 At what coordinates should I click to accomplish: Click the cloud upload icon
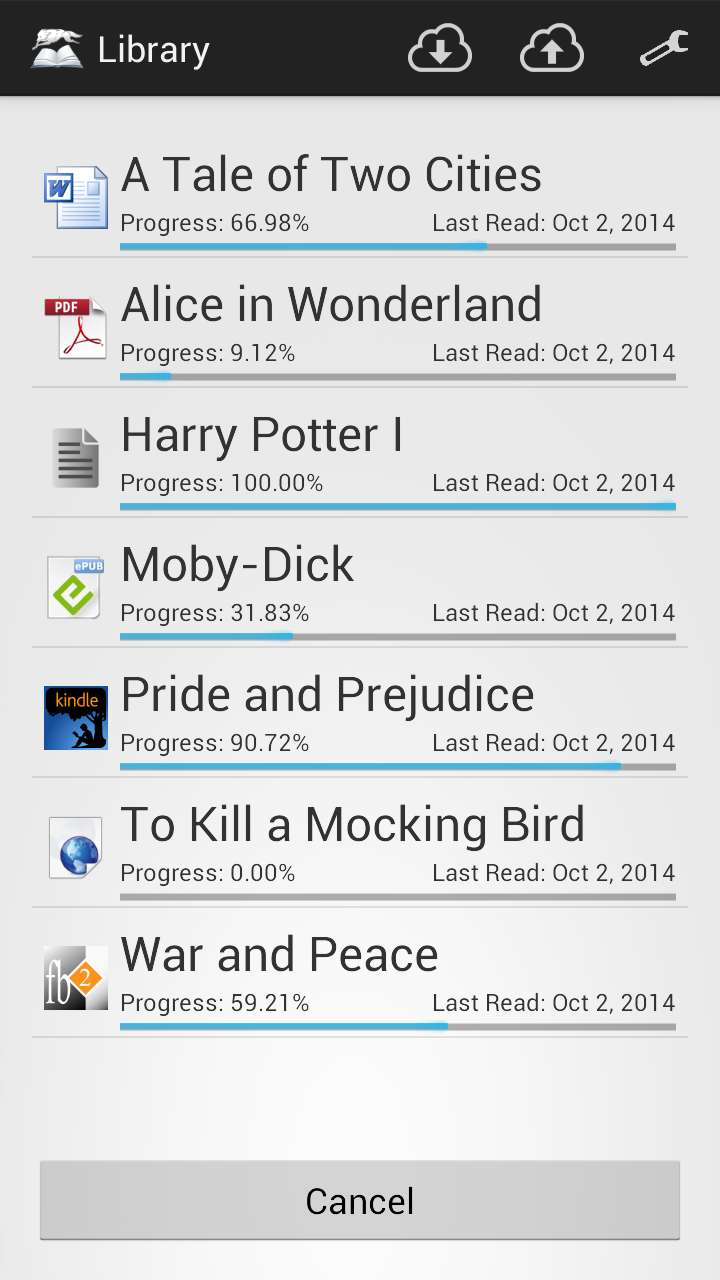pos(551,48)
